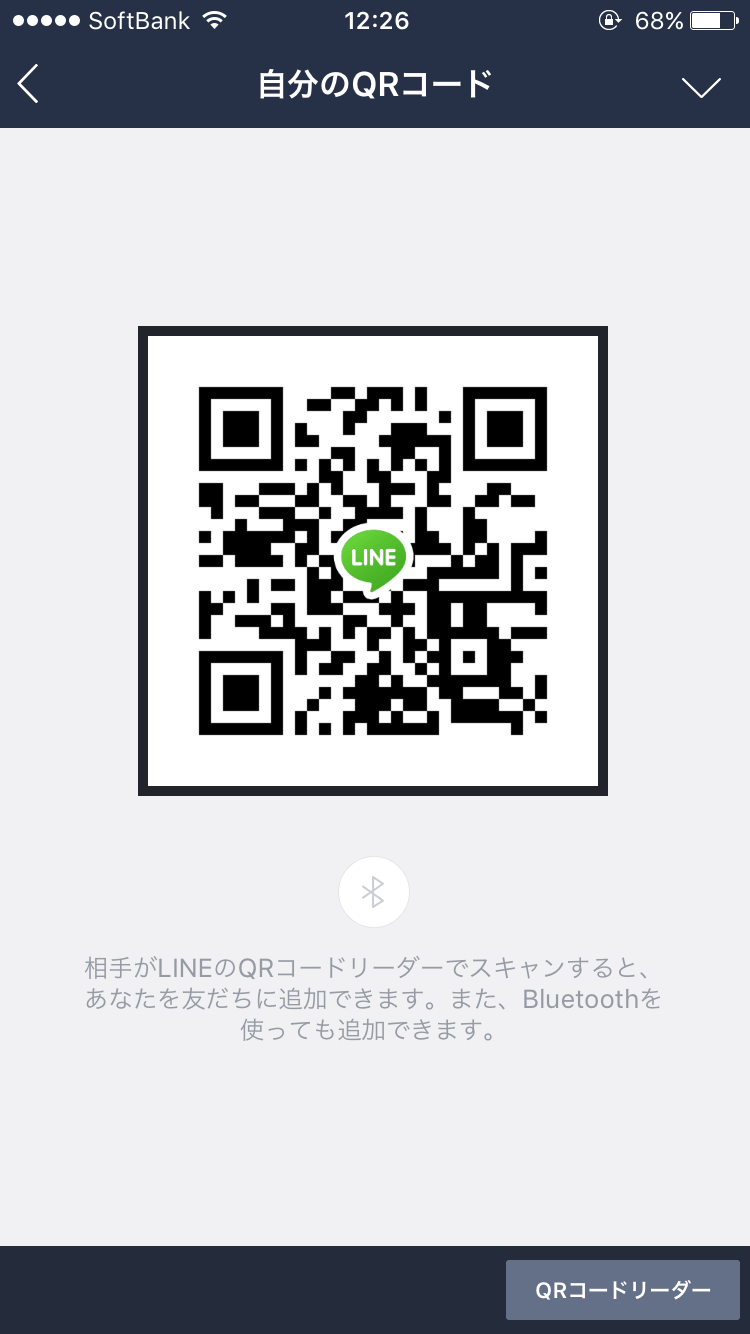The image size is (750, 1334).
Task: Tap the Bluetooth icon to add friends
Action: coord(373,892)
